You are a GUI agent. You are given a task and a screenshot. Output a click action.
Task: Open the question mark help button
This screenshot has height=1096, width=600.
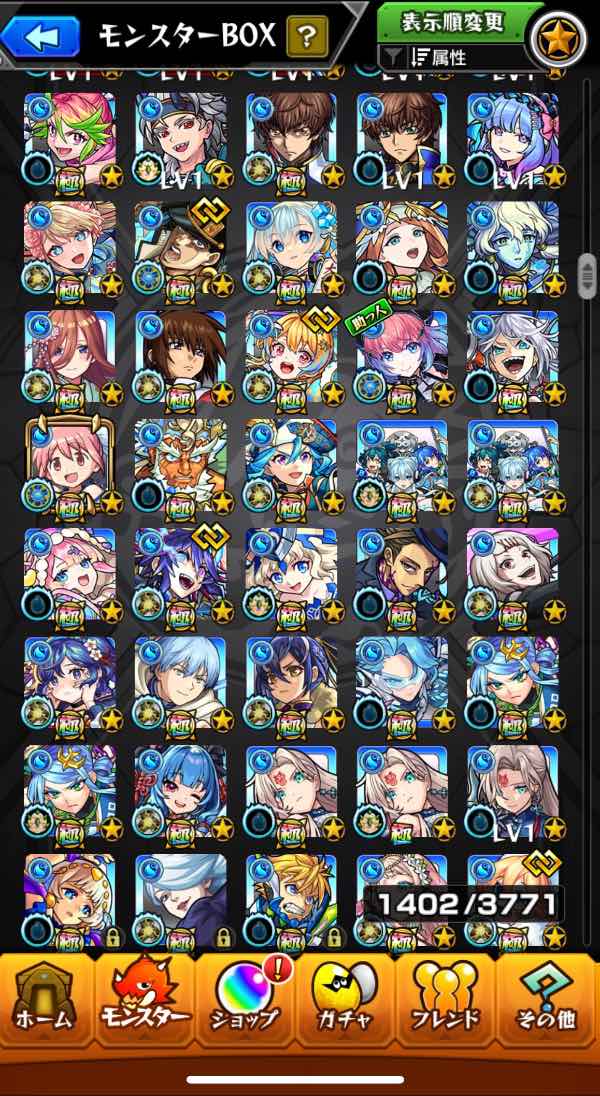308,38
